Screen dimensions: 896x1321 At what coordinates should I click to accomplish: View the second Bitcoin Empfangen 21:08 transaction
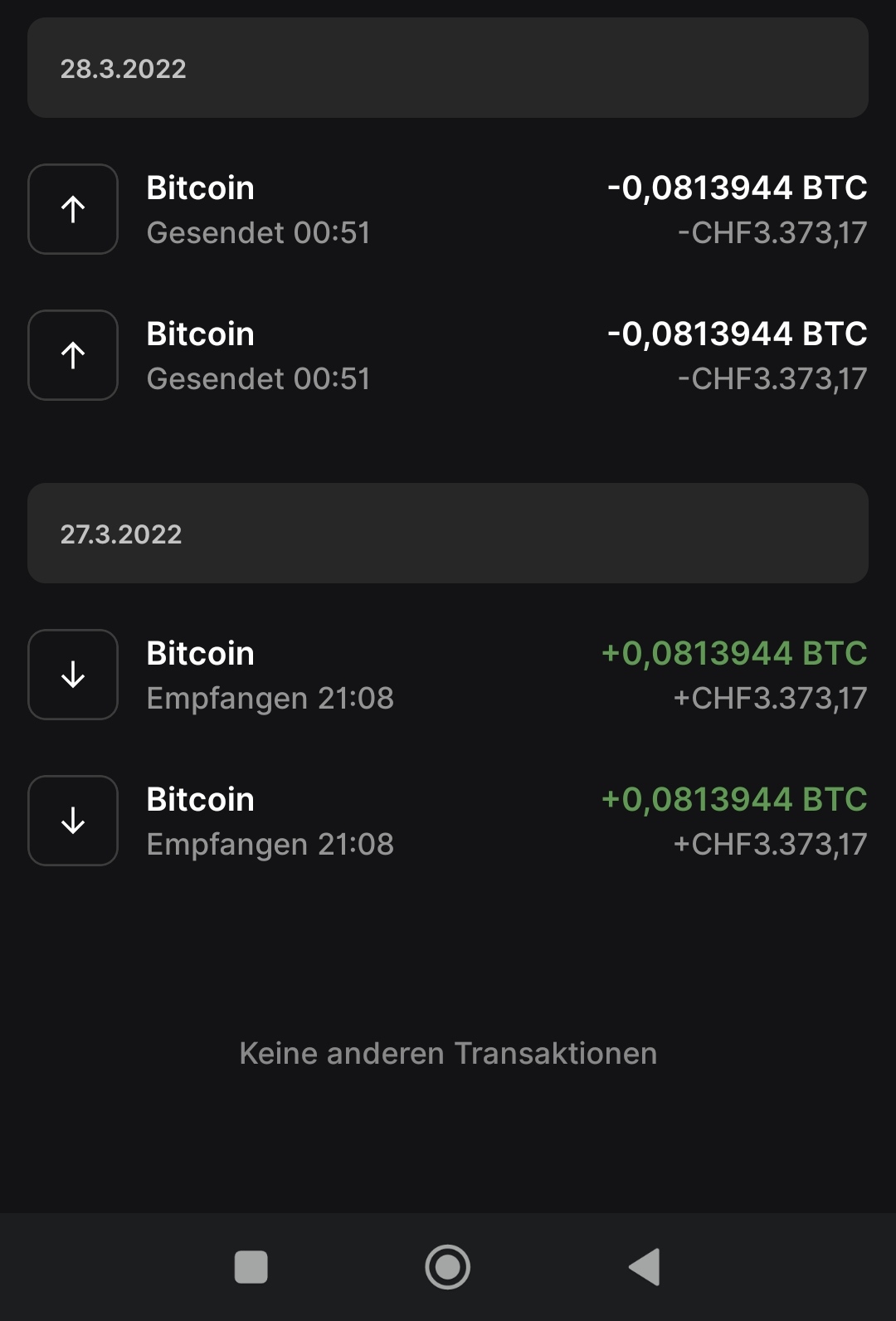[x=448, y=821]
